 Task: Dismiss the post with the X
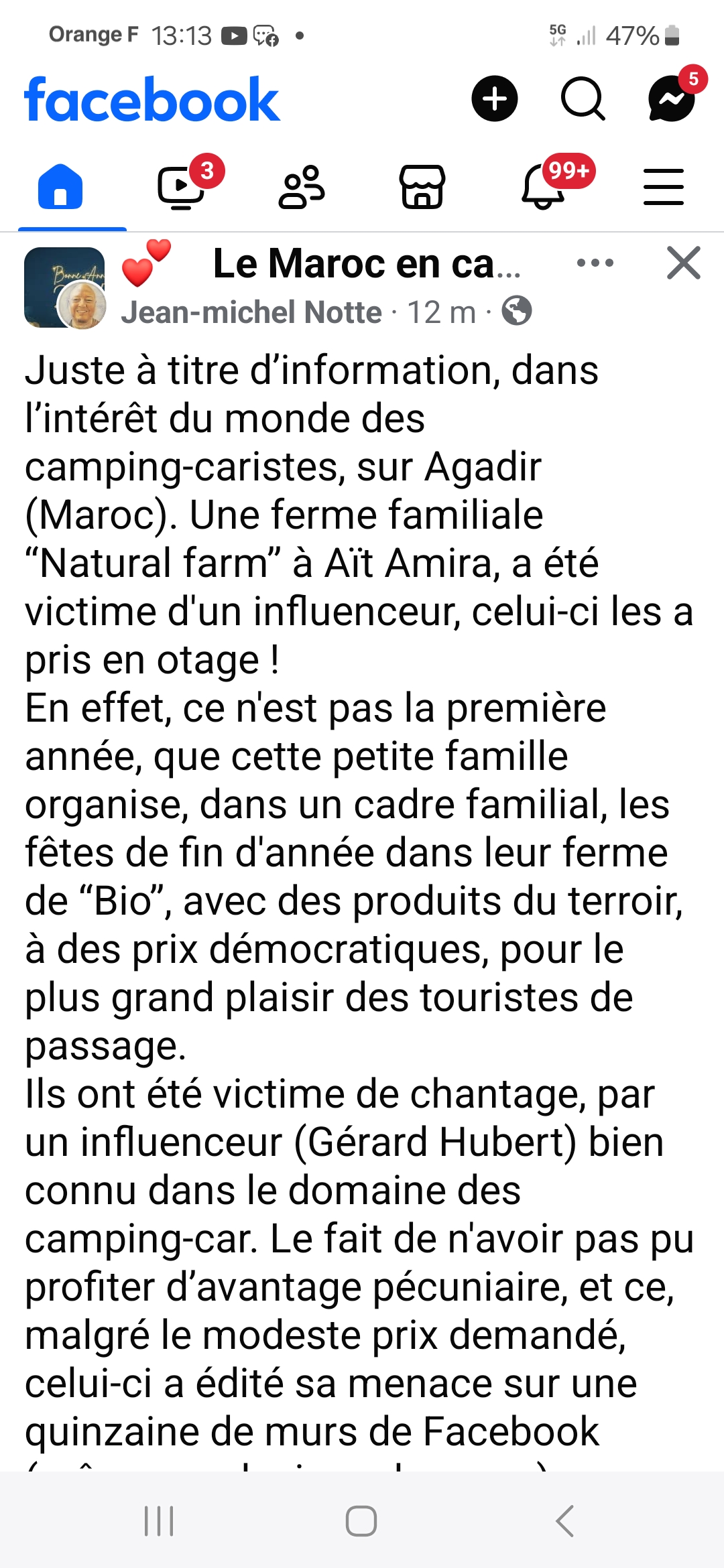click(684, 263)
